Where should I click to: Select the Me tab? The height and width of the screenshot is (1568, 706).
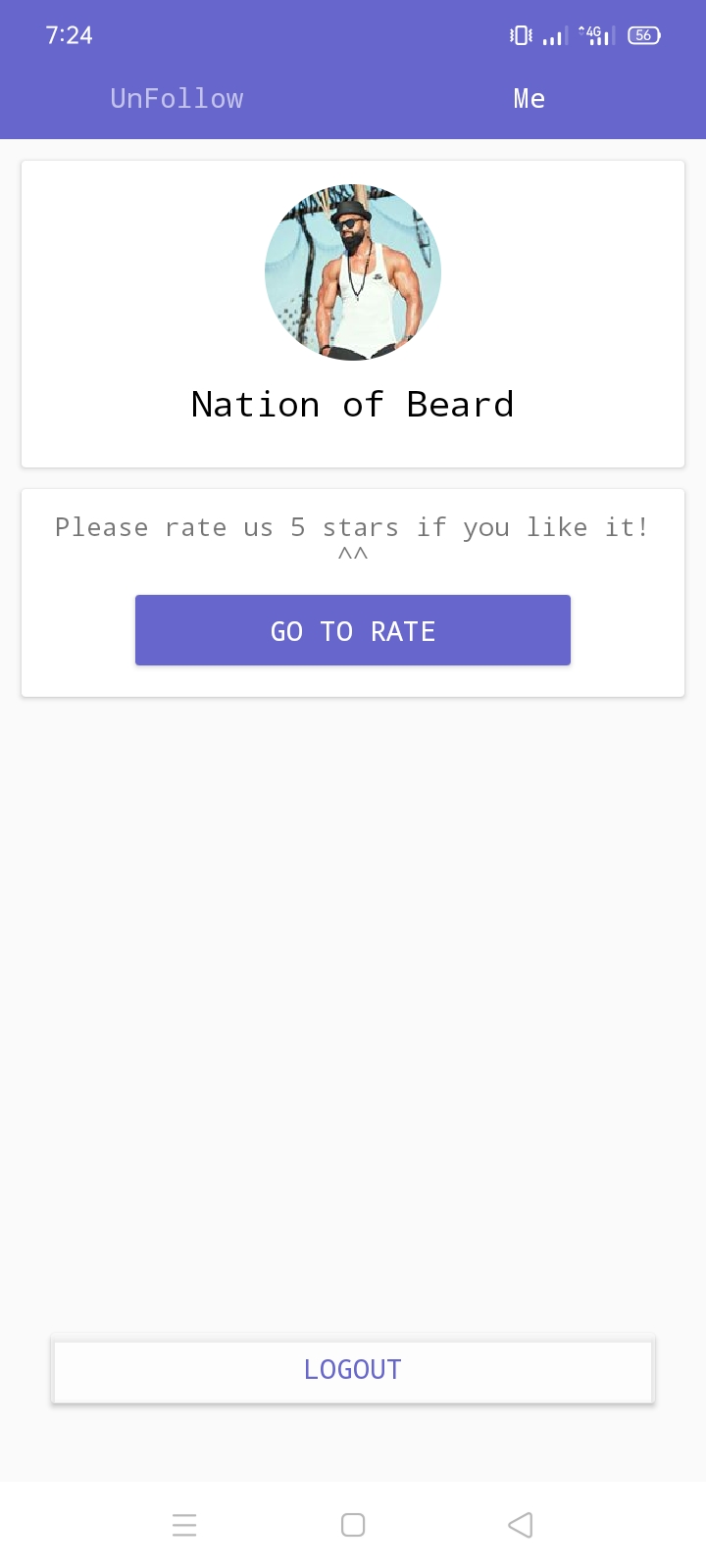[x=529, y=99]
